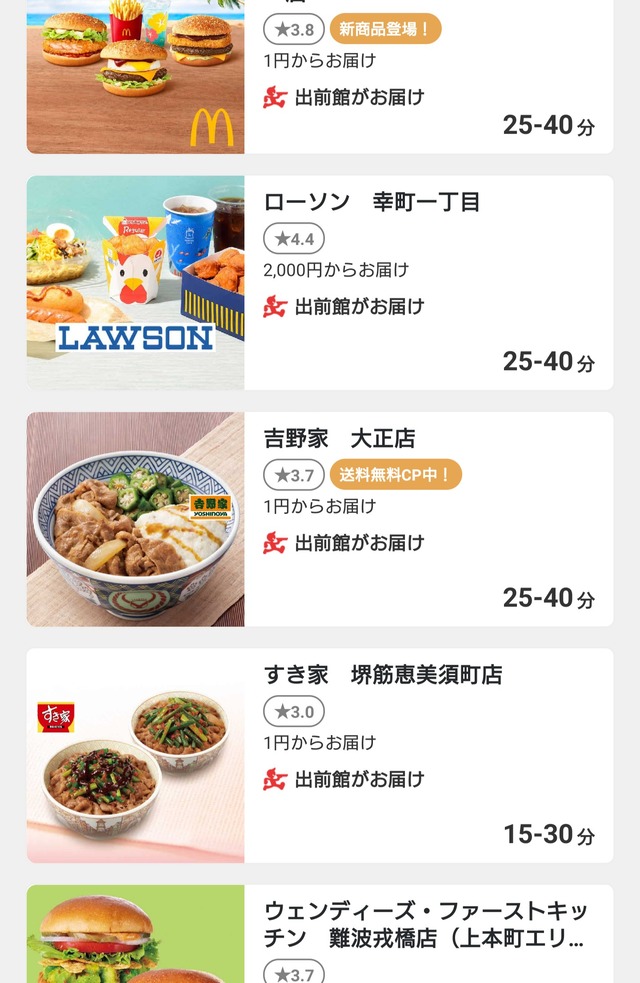
Task: Open ウェンディーズ・ファーストキッチン 難波戎橋店 card
Action: point(320,935)
